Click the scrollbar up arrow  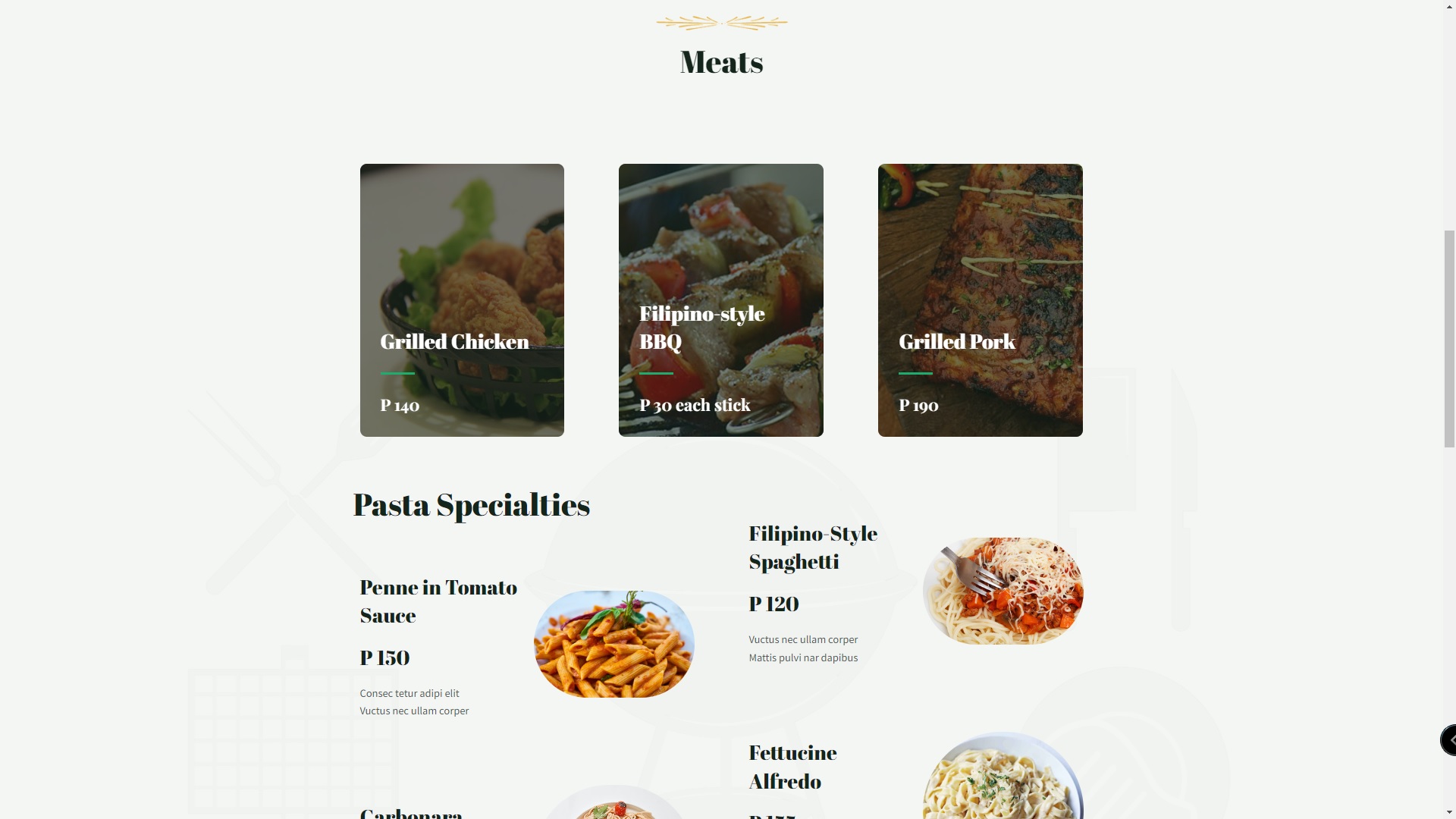click(1449, 6)
